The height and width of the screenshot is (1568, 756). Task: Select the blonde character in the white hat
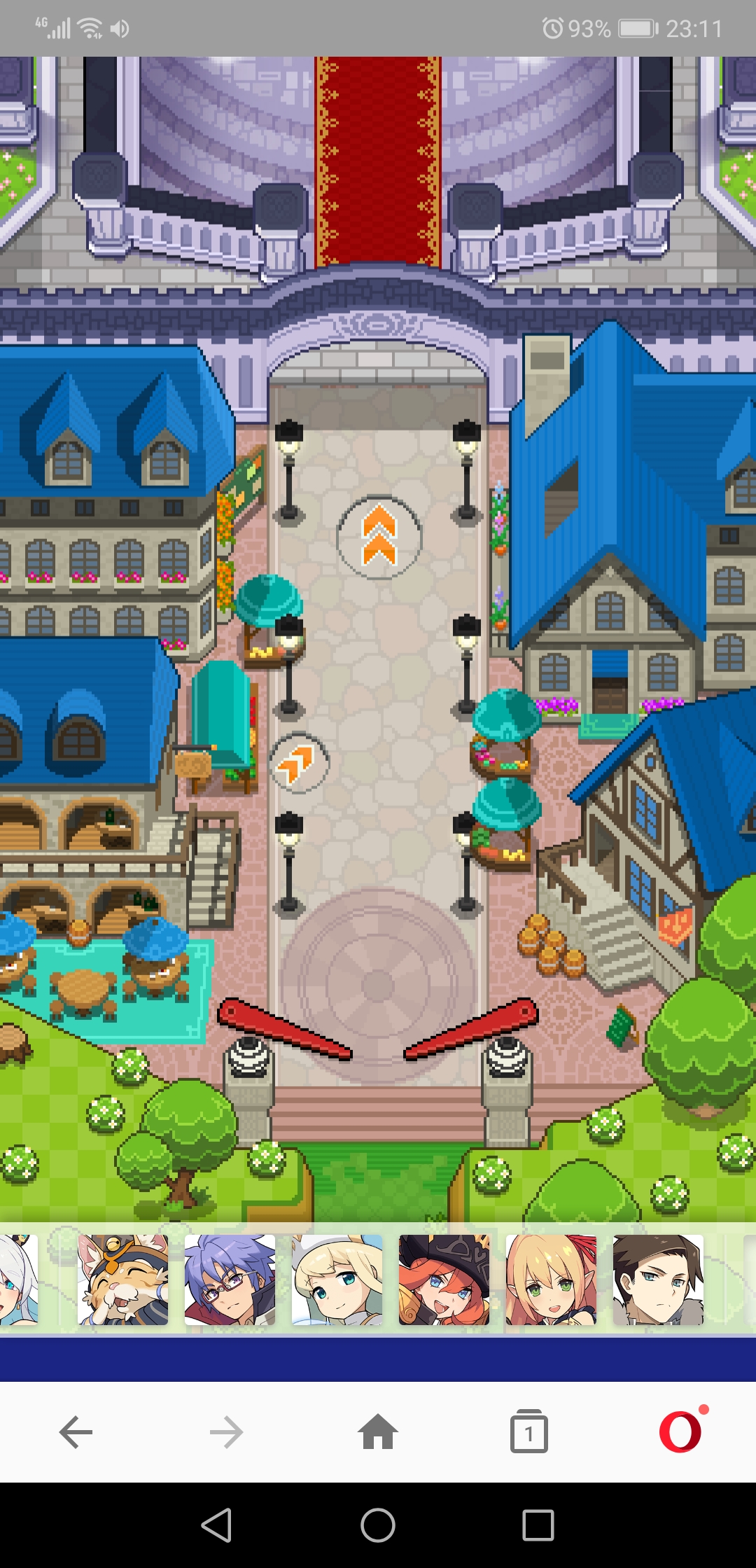(x=337, y=1280)
